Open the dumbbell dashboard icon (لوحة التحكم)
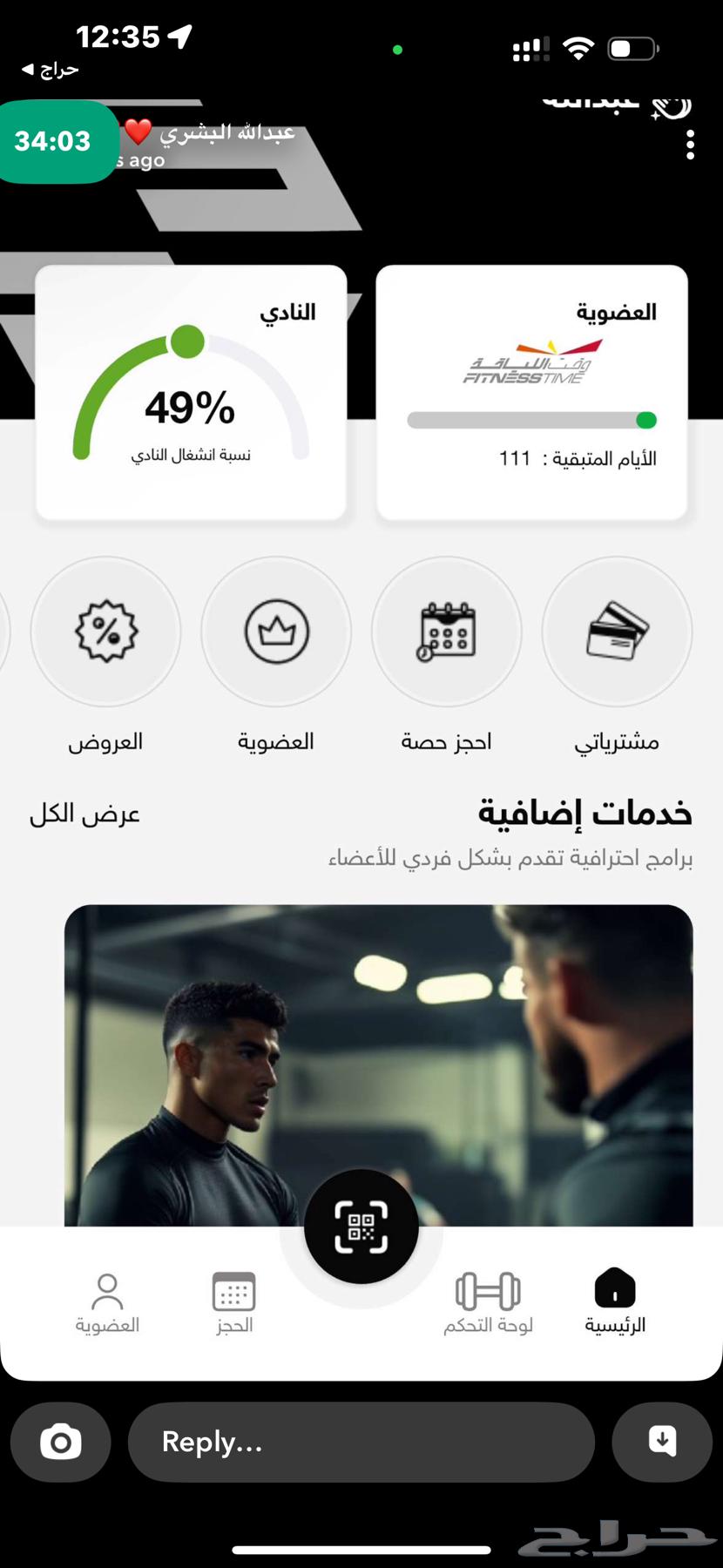Image resolution: width=723 pixels, height=1568 pixels. click(x=488, y=1289)
